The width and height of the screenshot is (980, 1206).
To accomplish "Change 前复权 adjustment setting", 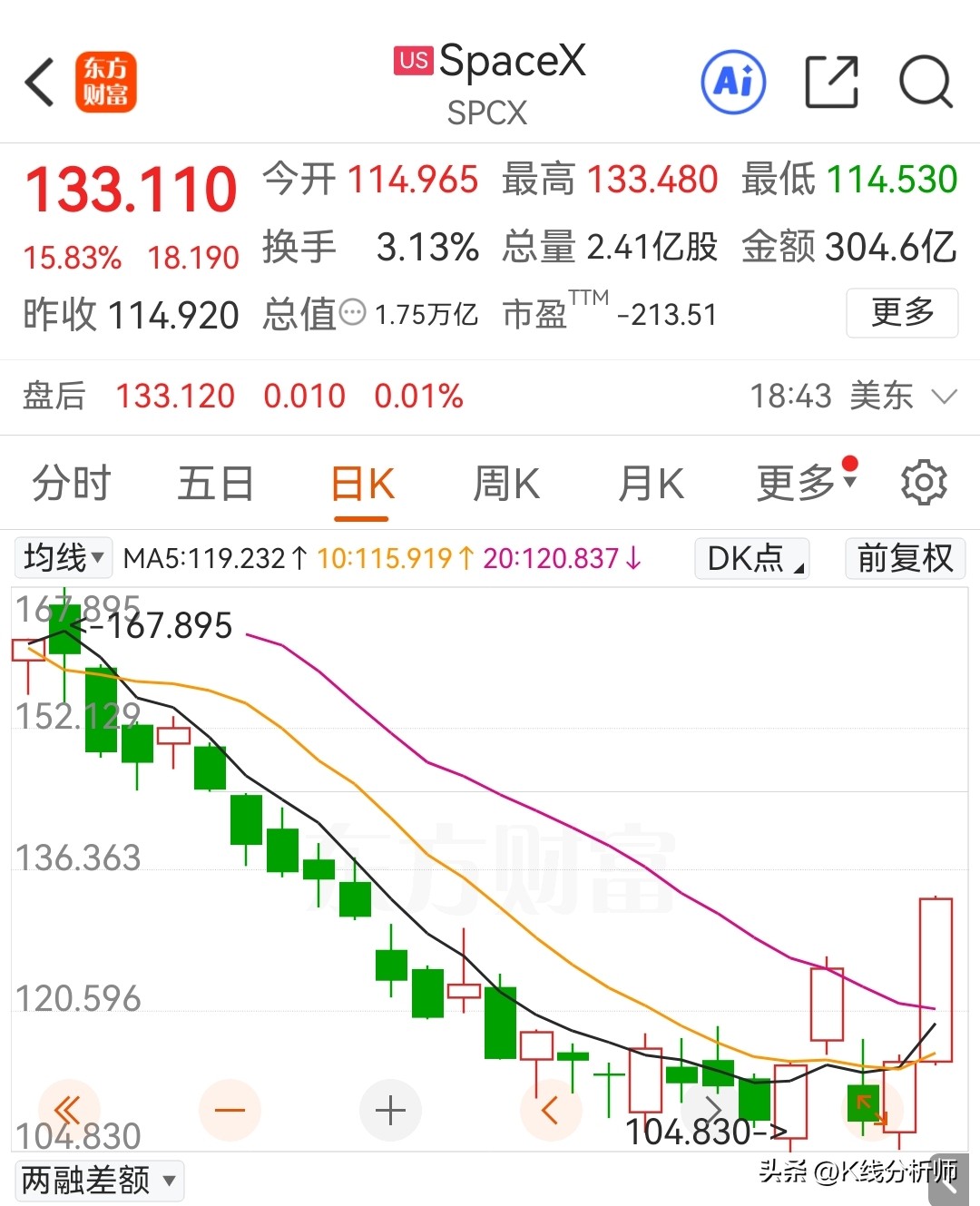I will [905, 558].
